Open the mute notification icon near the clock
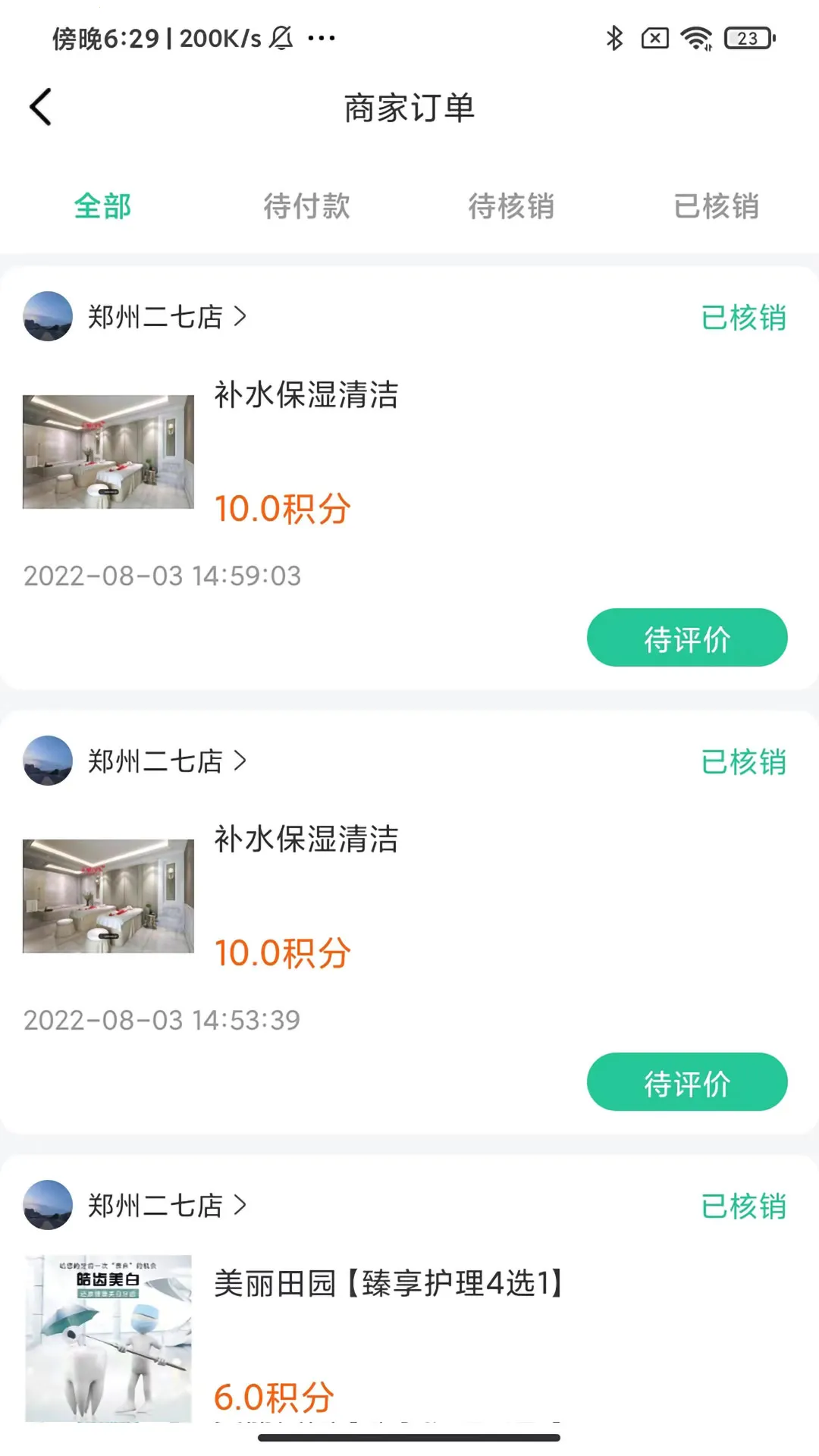Image resolution: width=819 pixels, height=1456 pixels. [281, 36]
